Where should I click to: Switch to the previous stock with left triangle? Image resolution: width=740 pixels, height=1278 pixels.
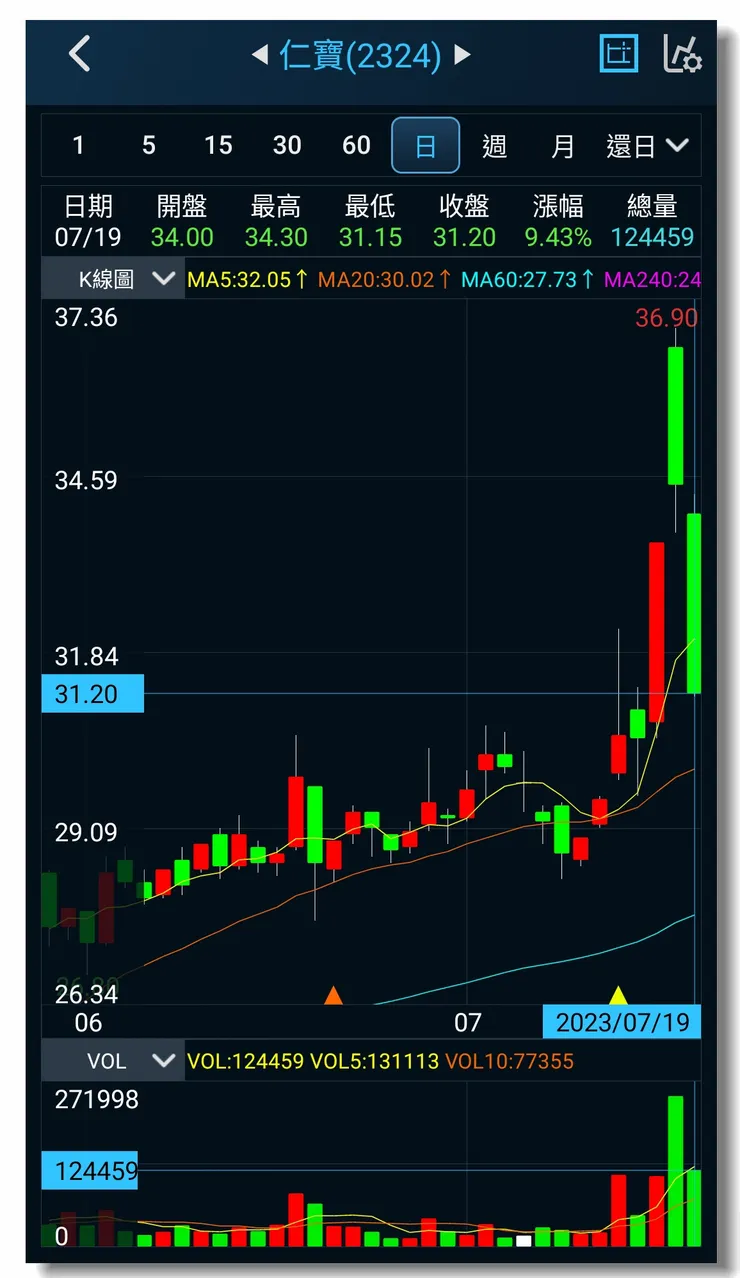click(259, 55)
